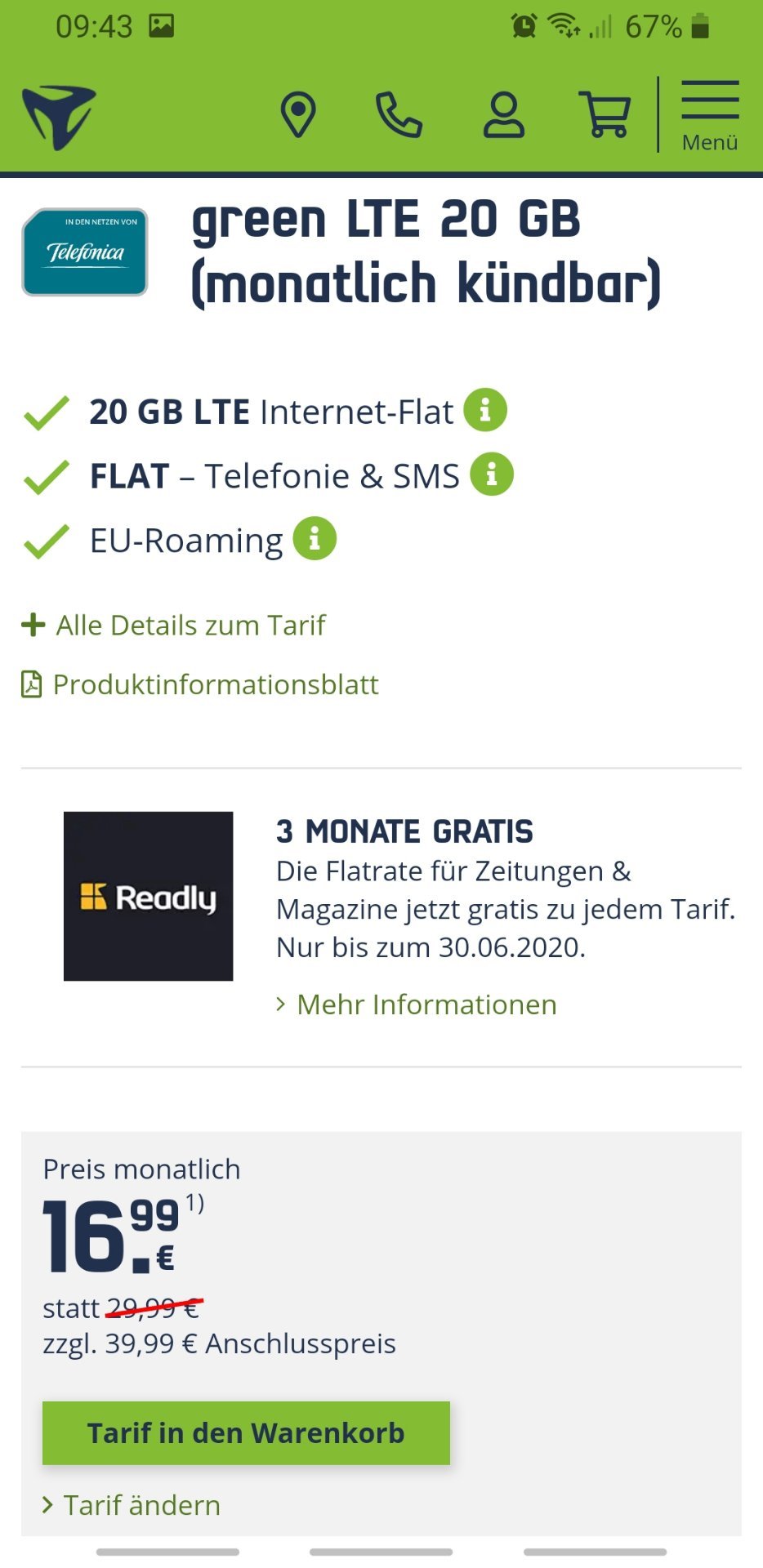Tap the phone contact icon
Image resolution: width=763 pixels, height=1568 pixels.
click(x=399, y=115)
